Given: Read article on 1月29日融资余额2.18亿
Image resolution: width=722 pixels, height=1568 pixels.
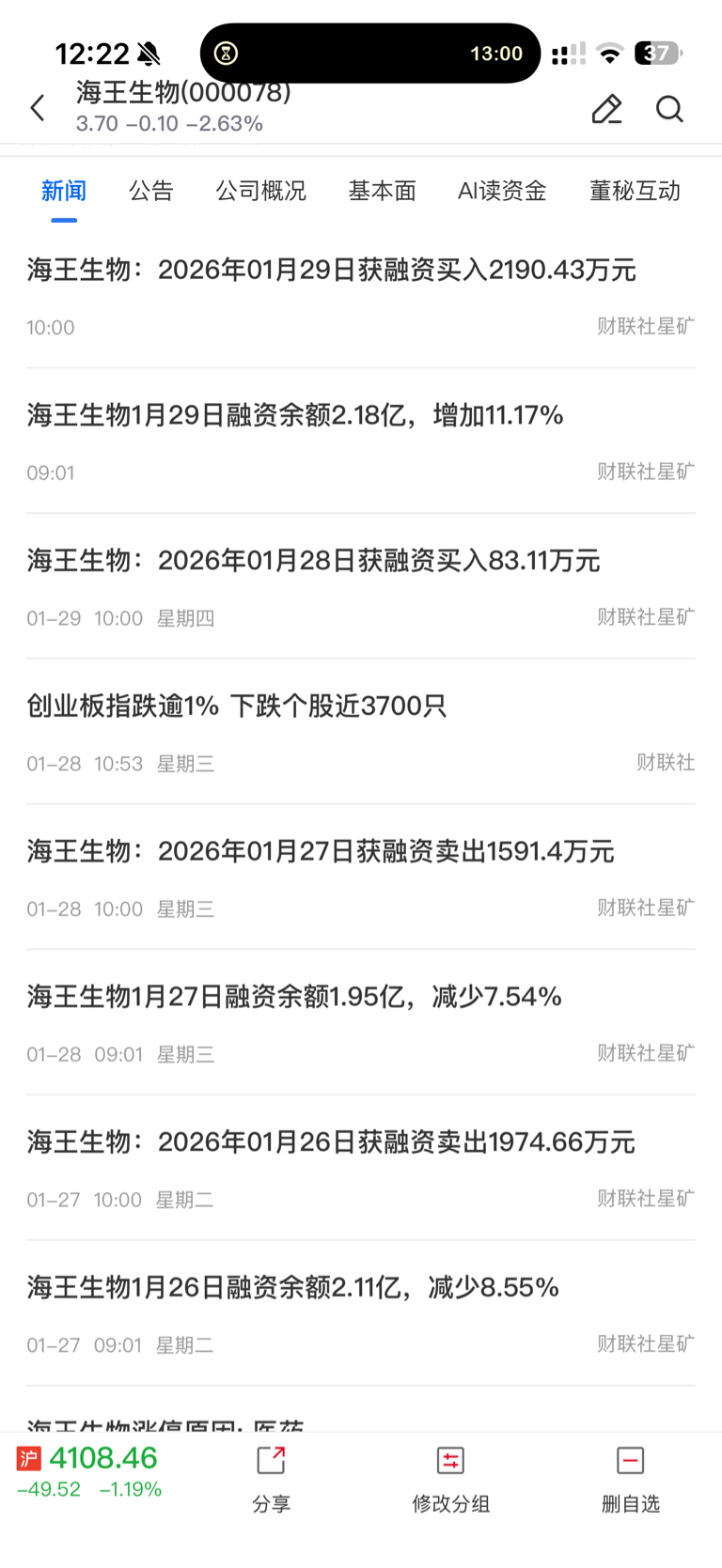Looking at the screenshot, I should coord(361,441).
